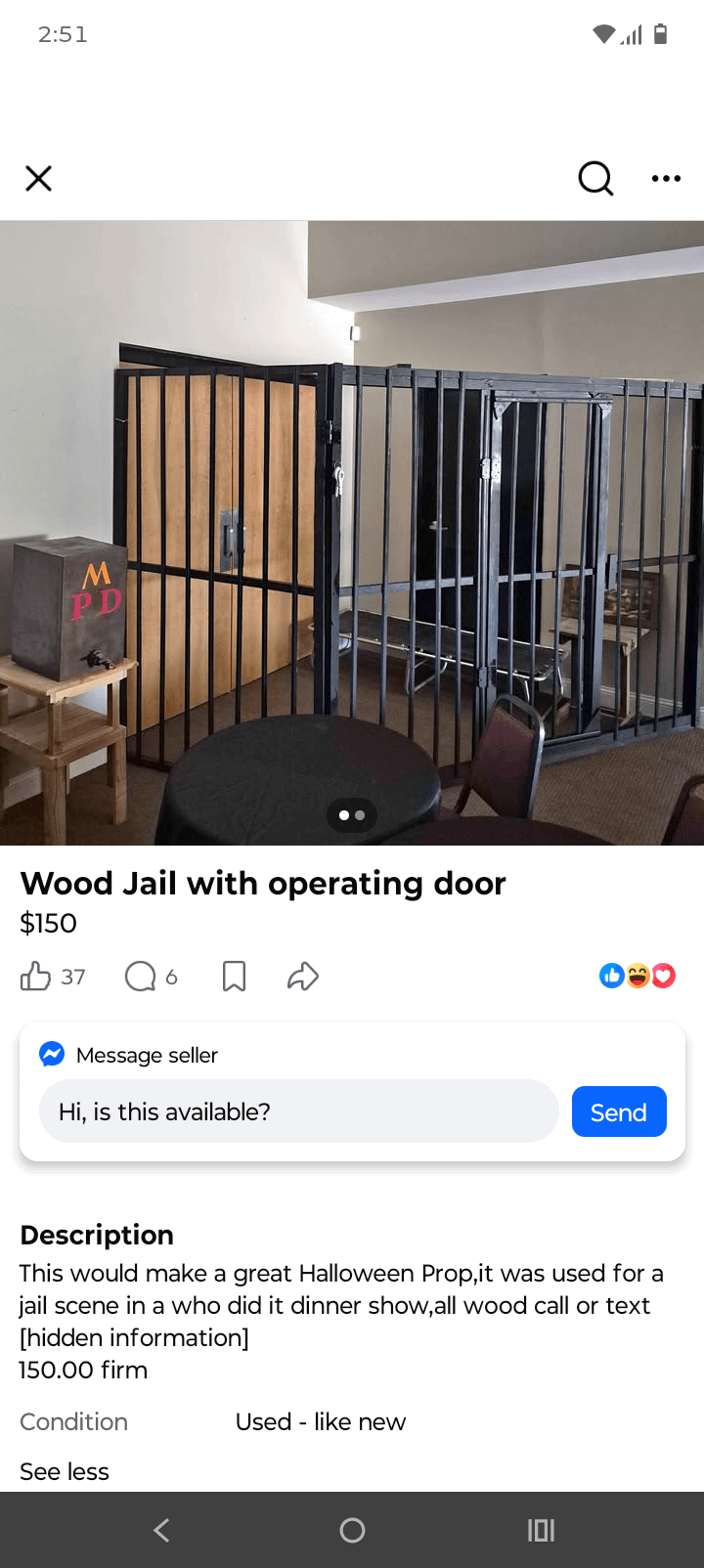View who reacted to the listing
The height and width of the screenshot is (1568, 704).
(x=638, y=976)
